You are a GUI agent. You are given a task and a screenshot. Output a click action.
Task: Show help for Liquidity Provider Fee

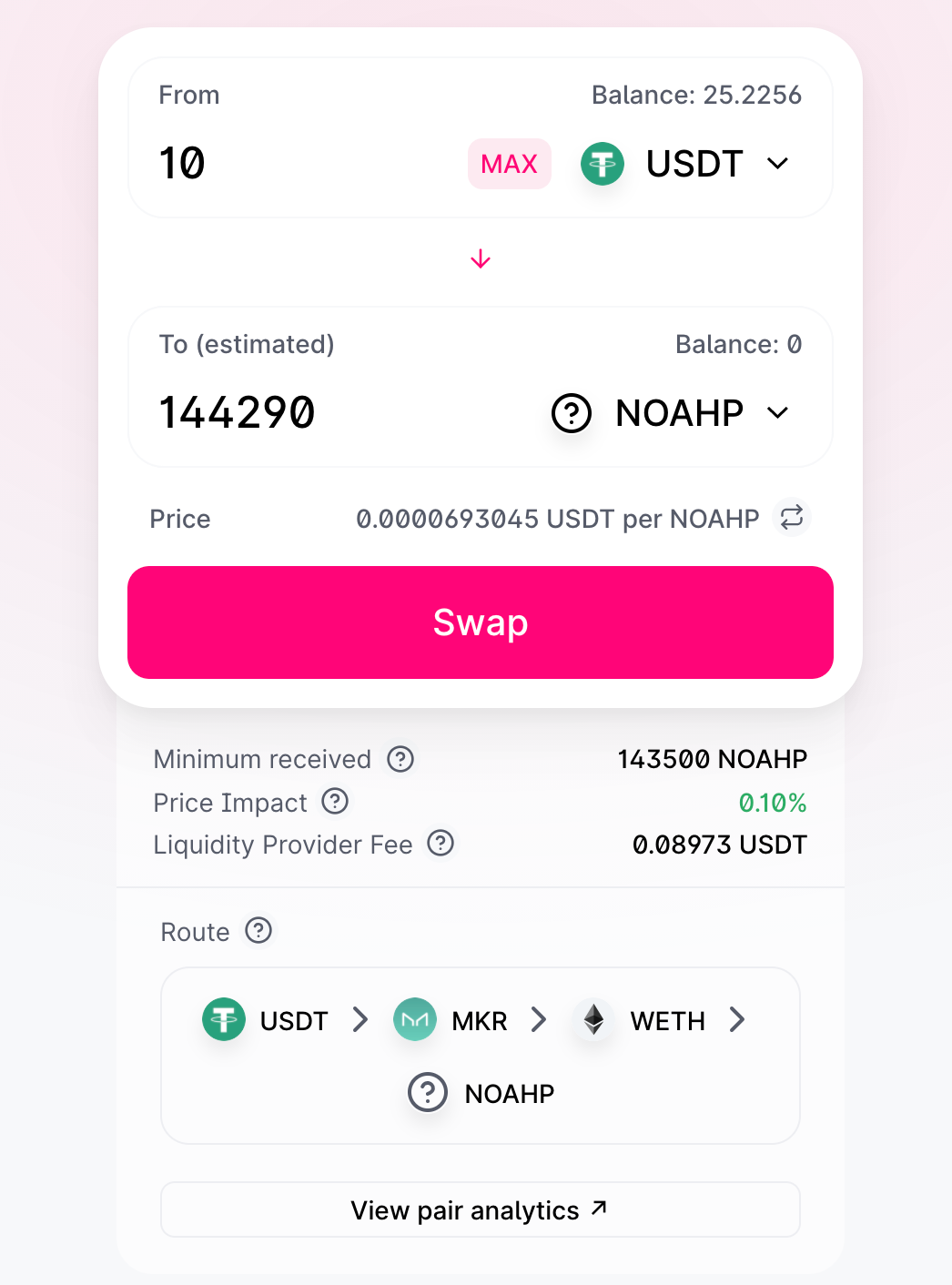[x=441, y=843]
